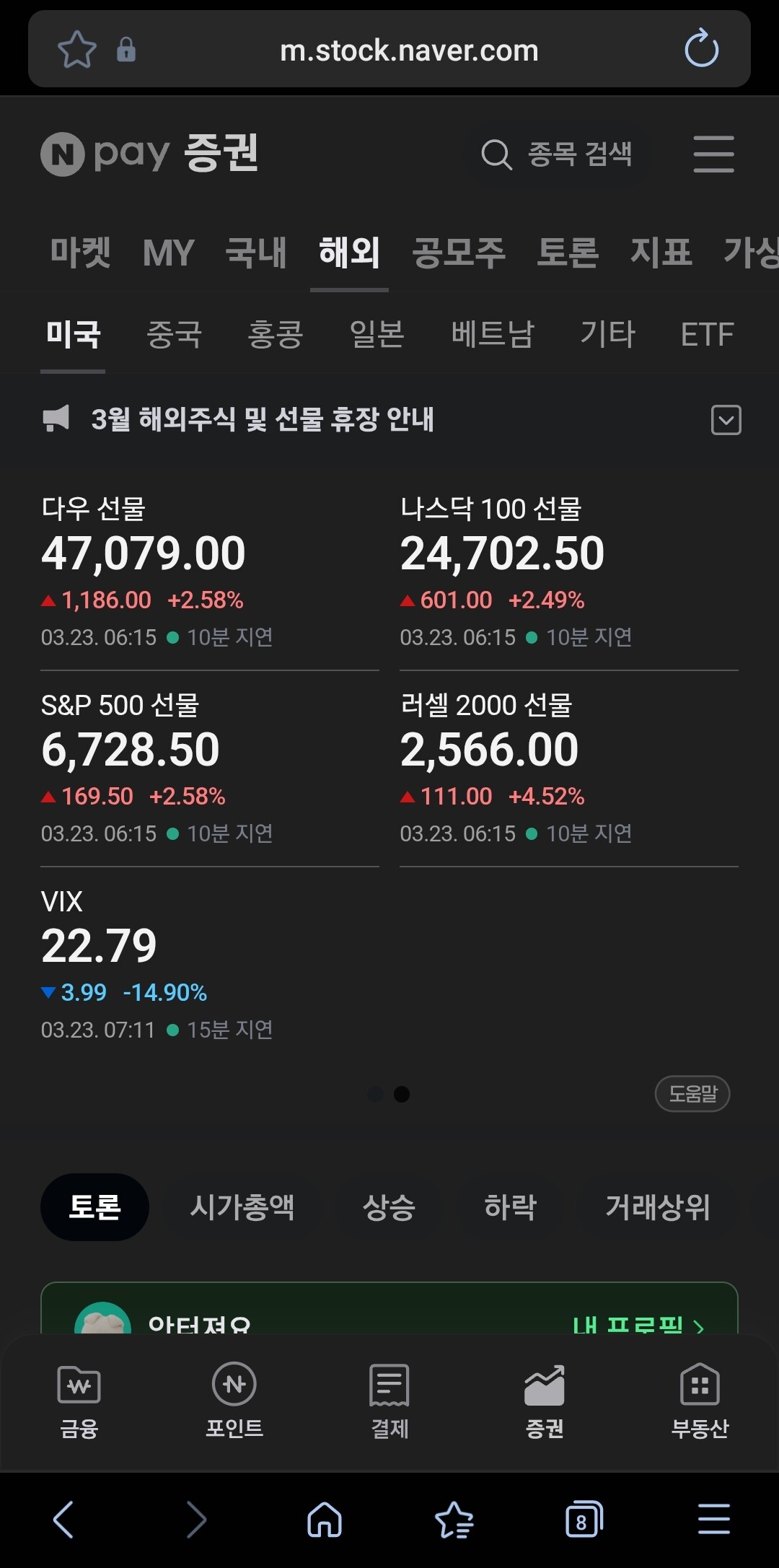779x1568 pixels.
Task: Open the 토론 top tab
Action: (568, 253)
